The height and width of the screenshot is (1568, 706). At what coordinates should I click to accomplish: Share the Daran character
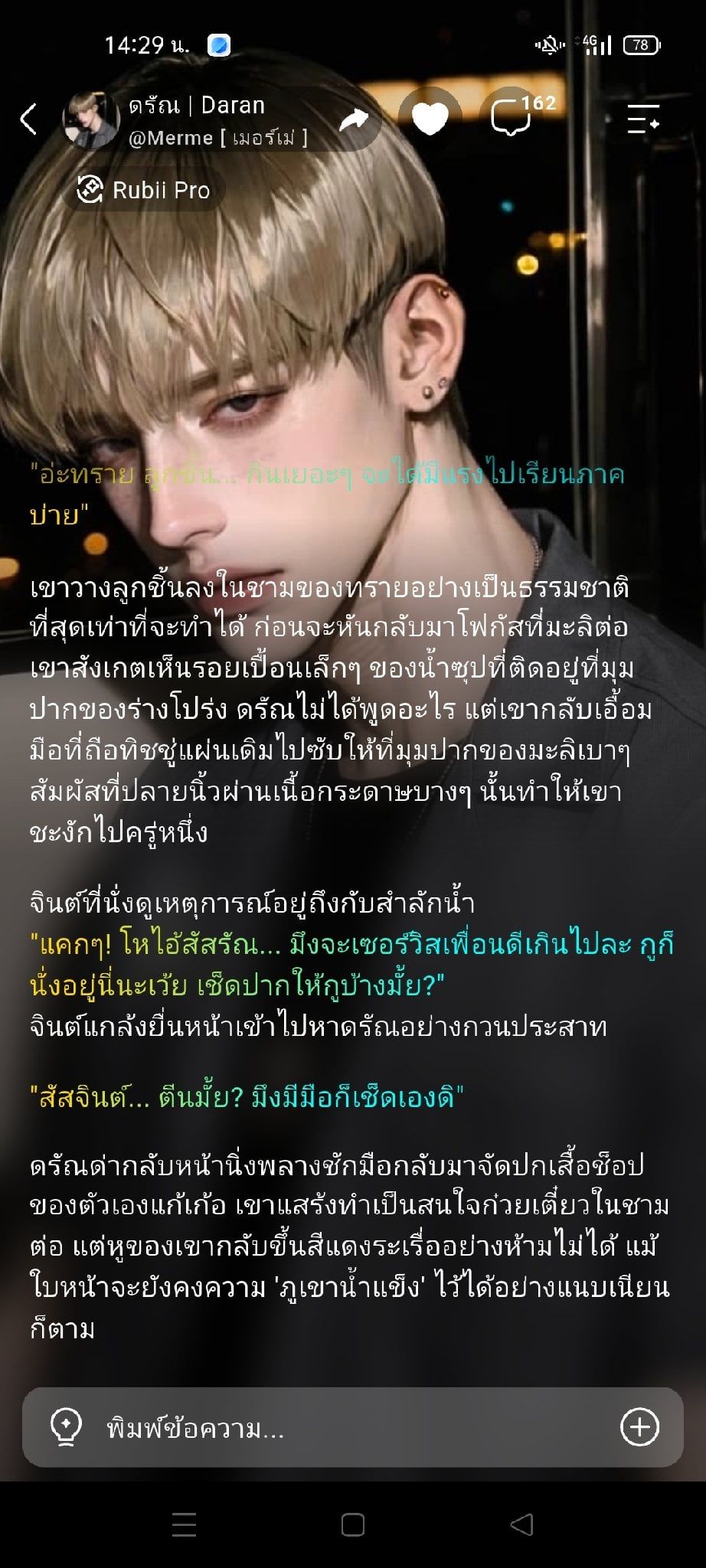[354, 119]
